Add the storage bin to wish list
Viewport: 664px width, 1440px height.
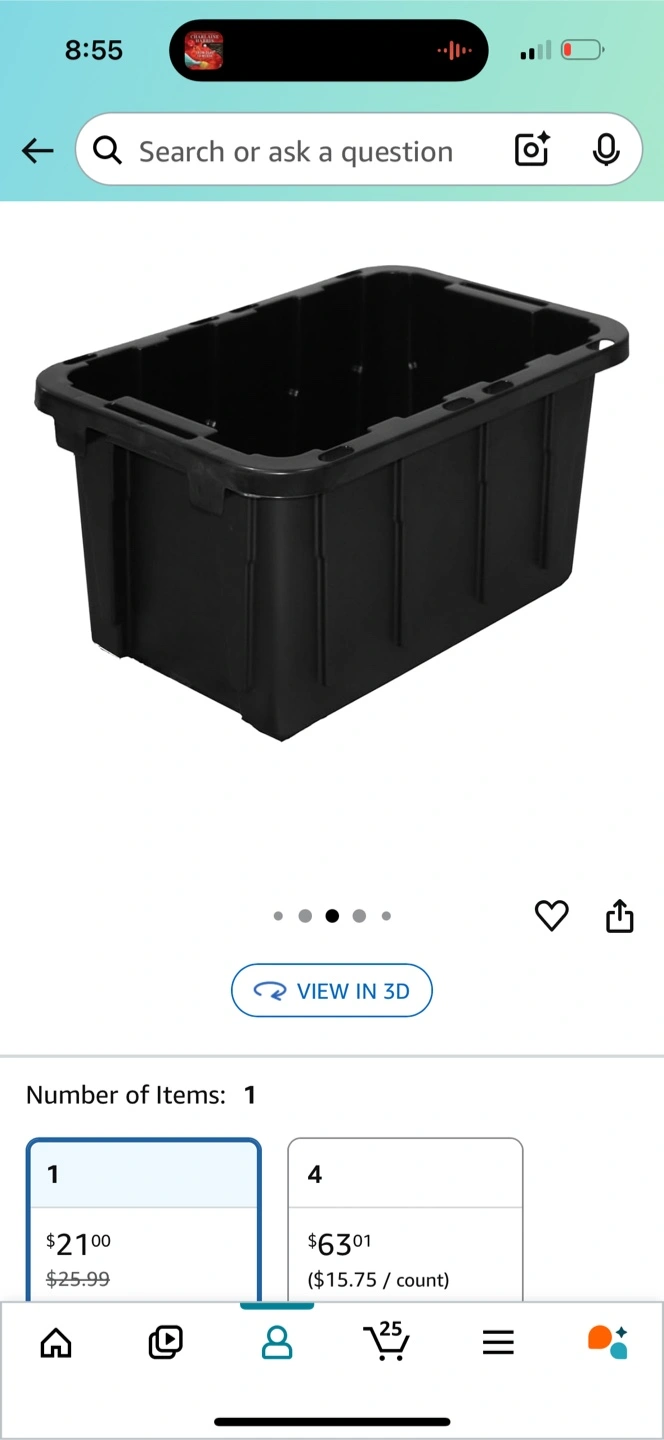click(552, 915)
